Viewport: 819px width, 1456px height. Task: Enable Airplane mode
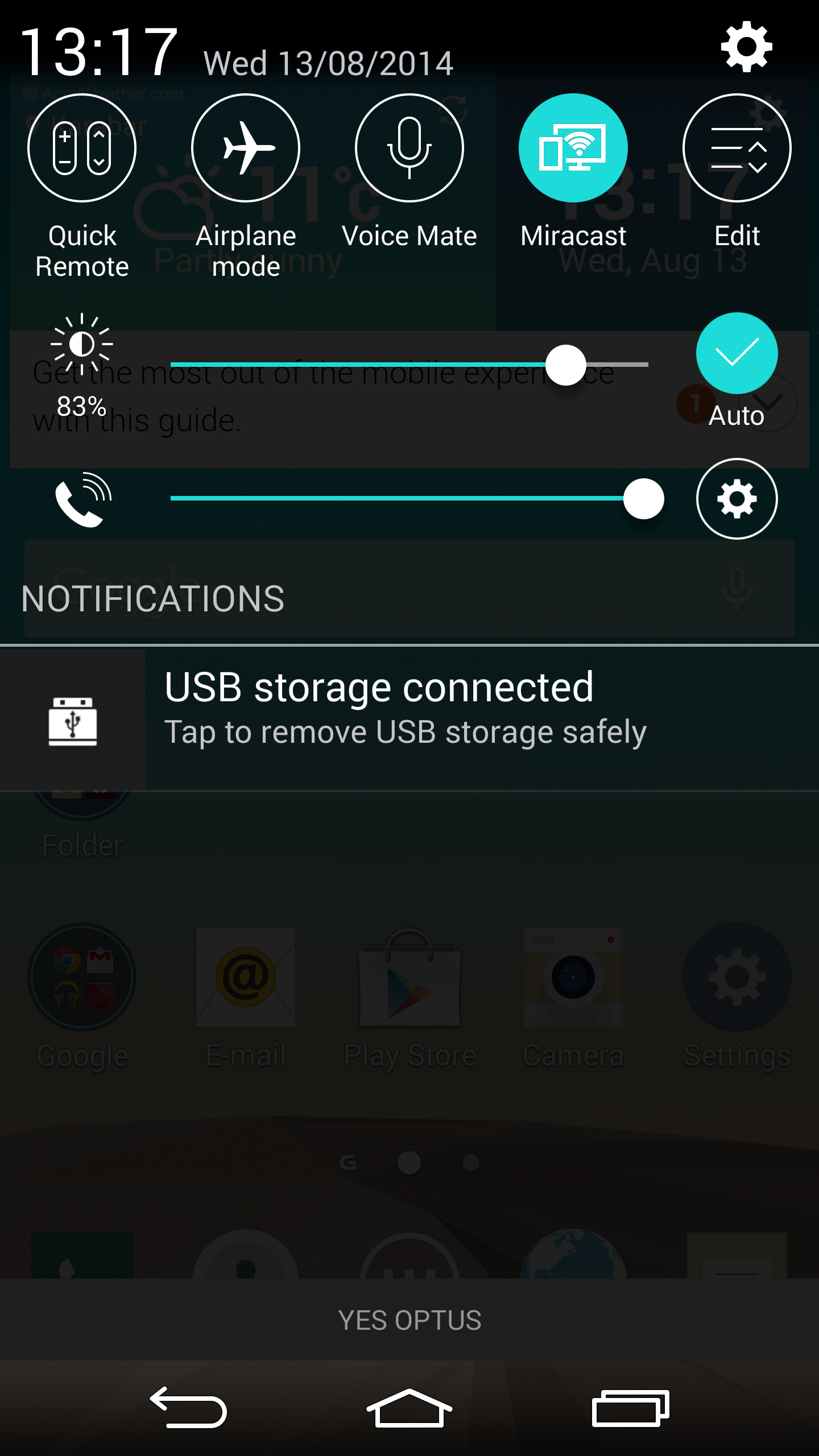tap(246, 148)
